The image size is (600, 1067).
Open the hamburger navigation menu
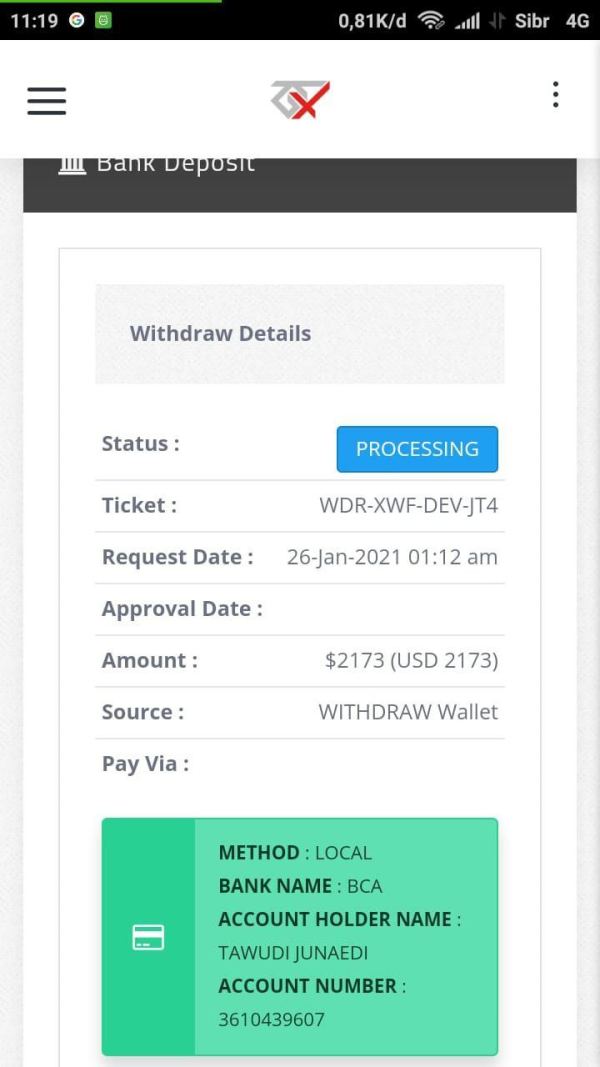pos(46,101)
